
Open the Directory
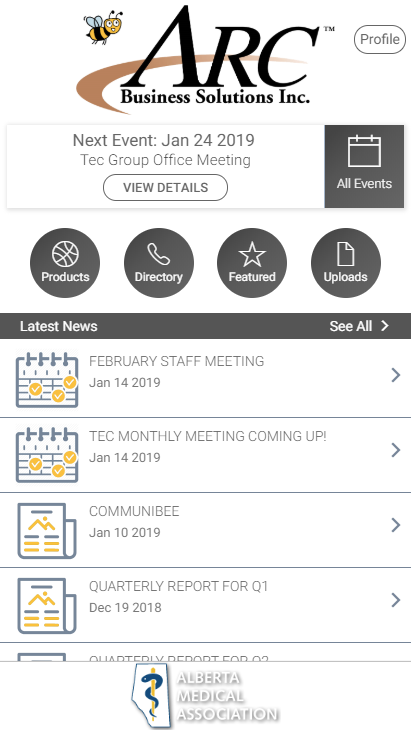pos(159,263)
